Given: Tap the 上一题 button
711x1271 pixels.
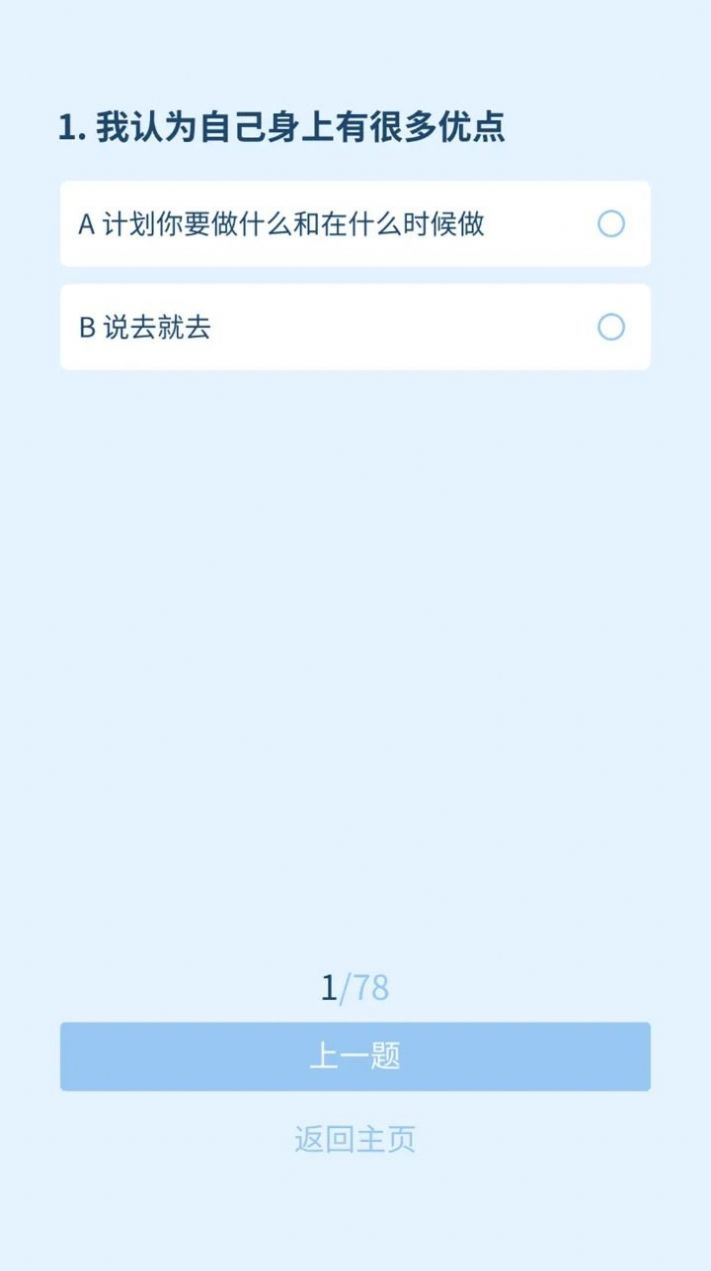Looking at the screenshot, I should [355, 1057].
